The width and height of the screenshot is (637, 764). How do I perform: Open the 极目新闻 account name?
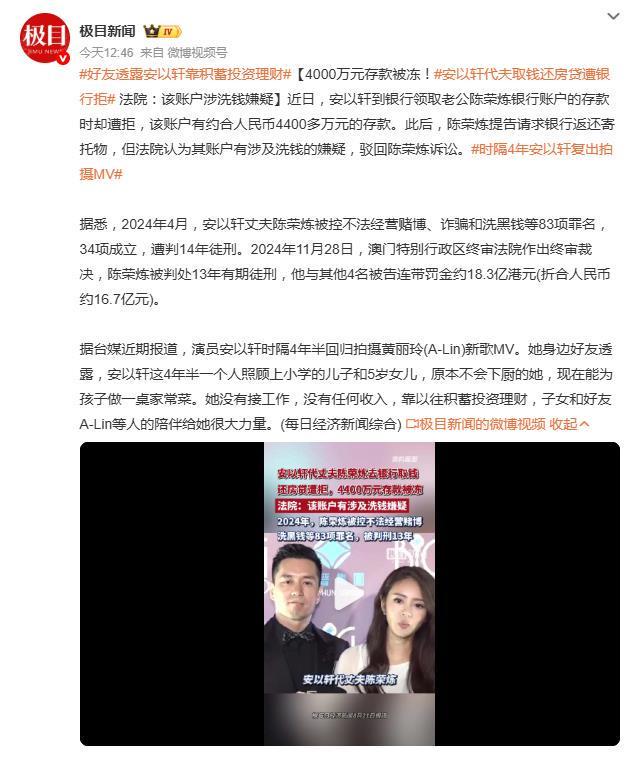(108, 31)
